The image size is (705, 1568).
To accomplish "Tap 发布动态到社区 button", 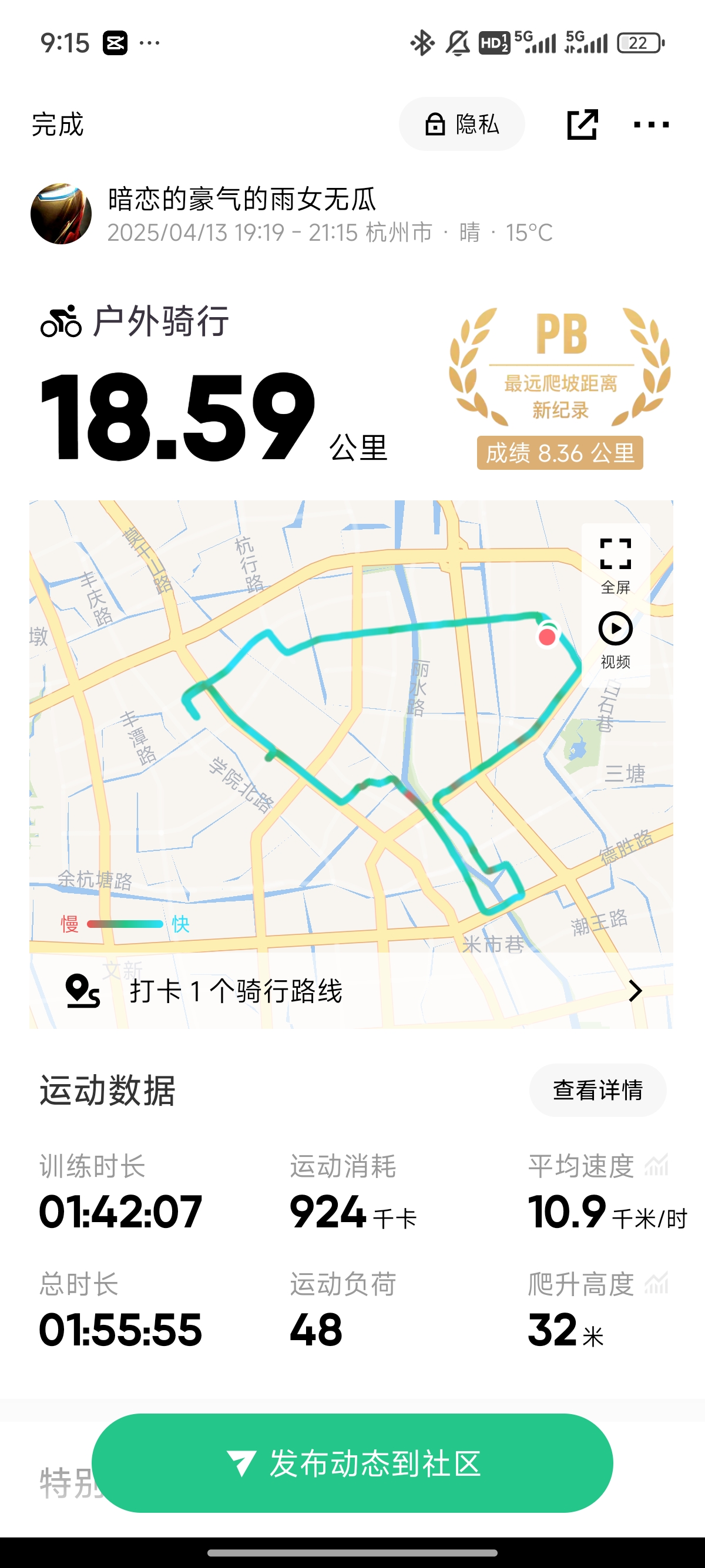I will pyautogui.click(x=352, y=1463).
